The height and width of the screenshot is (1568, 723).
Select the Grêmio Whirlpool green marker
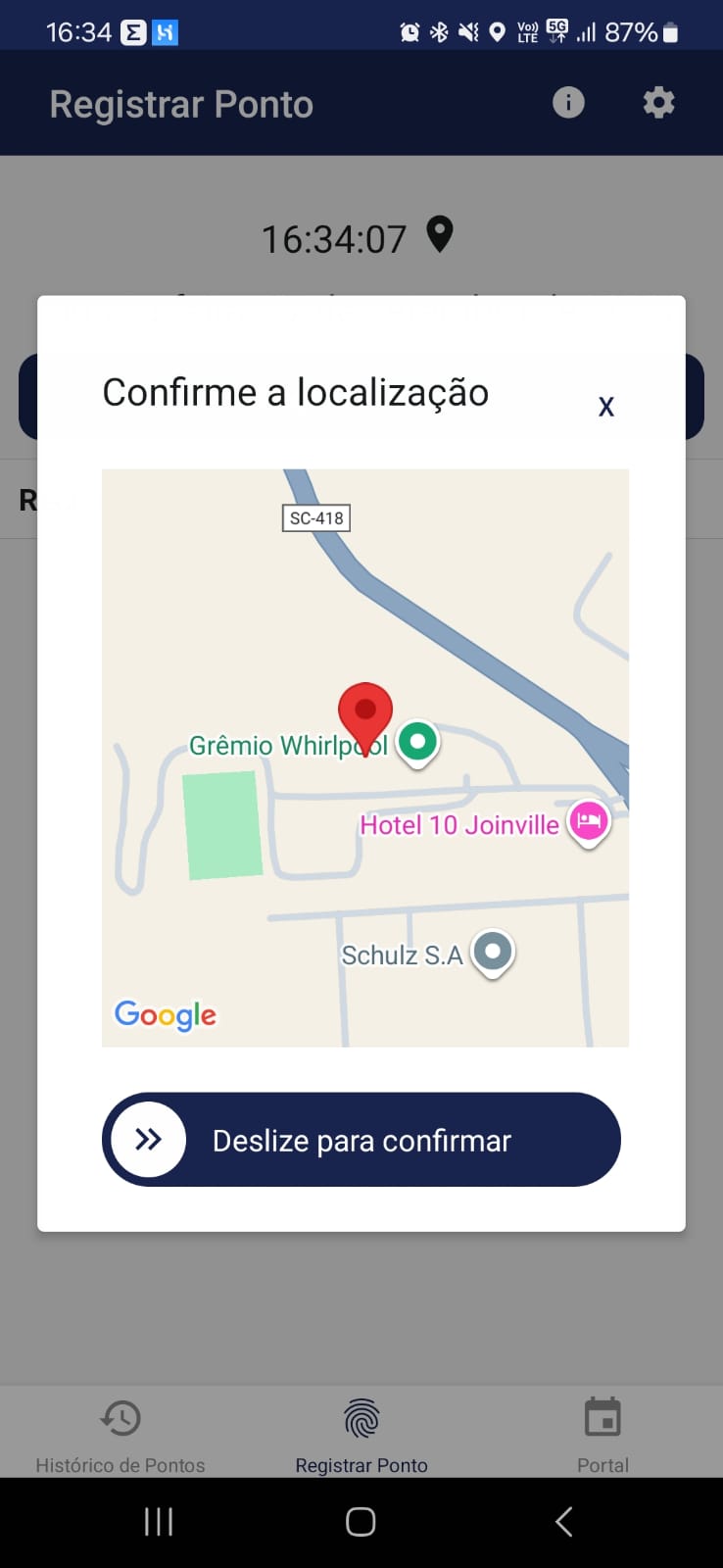(418, 742)
